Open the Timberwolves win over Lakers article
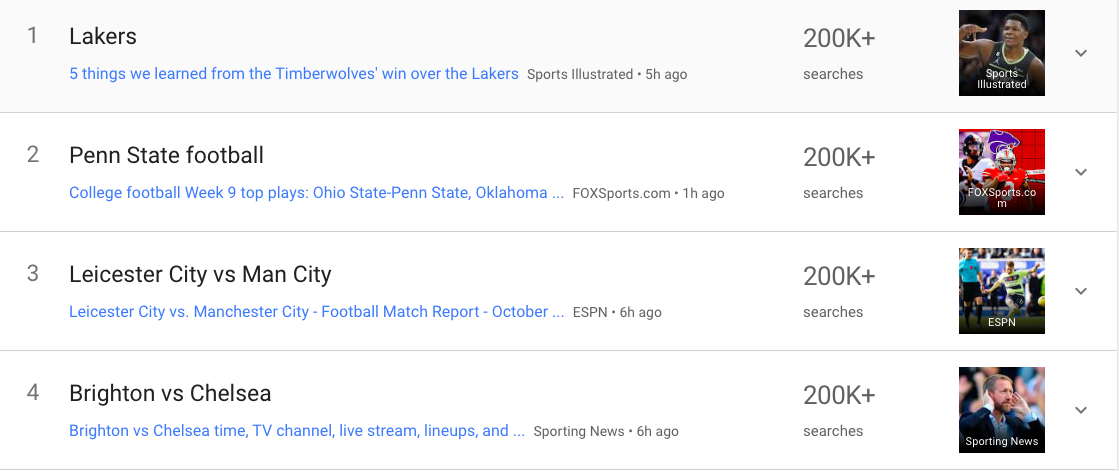This screenshot has width=1119, height=471. pyautogui.click(x=294, y=74)
